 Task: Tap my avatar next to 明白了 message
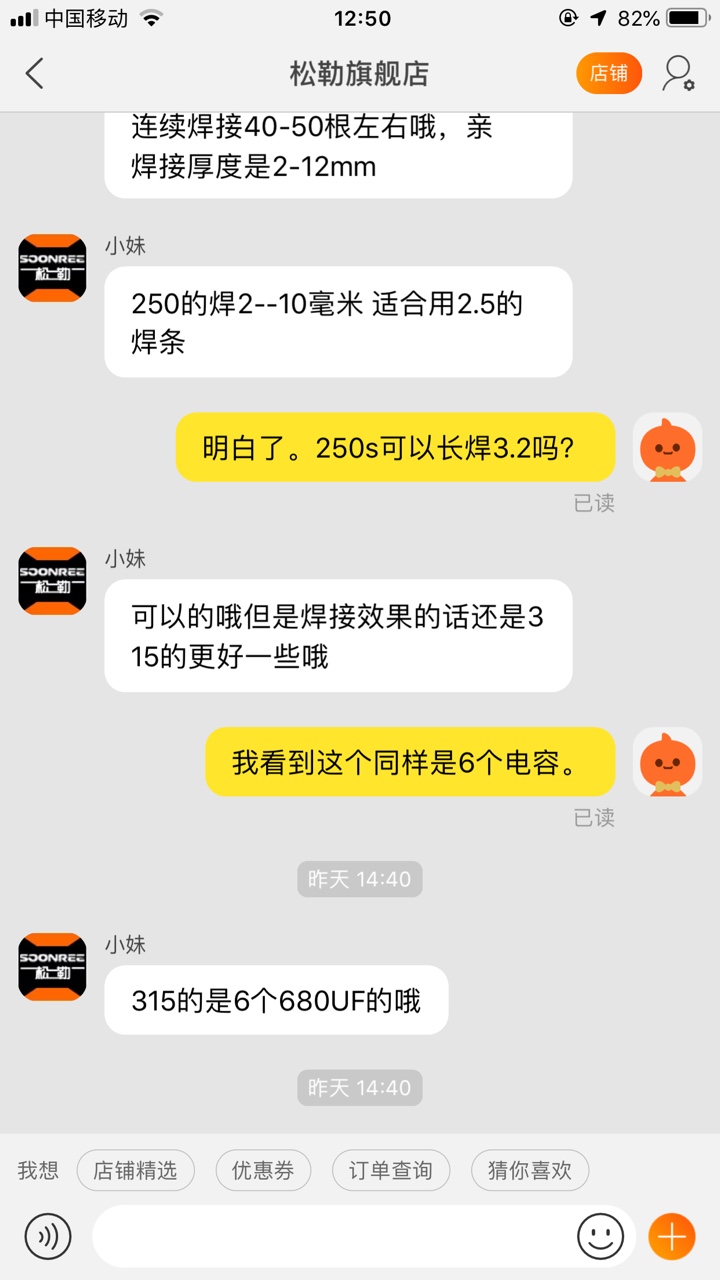click(x=667, y=447)
